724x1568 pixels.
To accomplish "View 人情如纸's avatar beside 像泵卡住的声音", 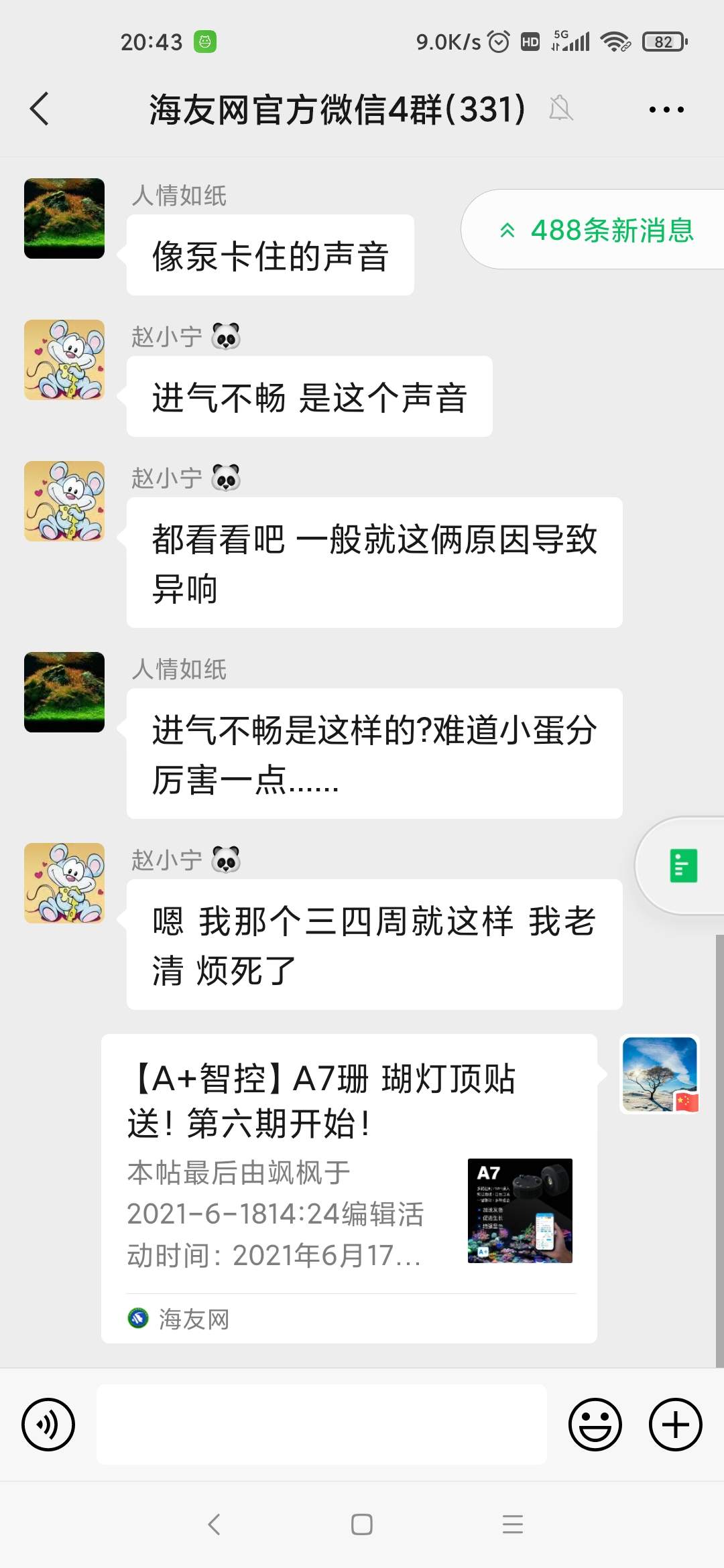I will point(64,218).
